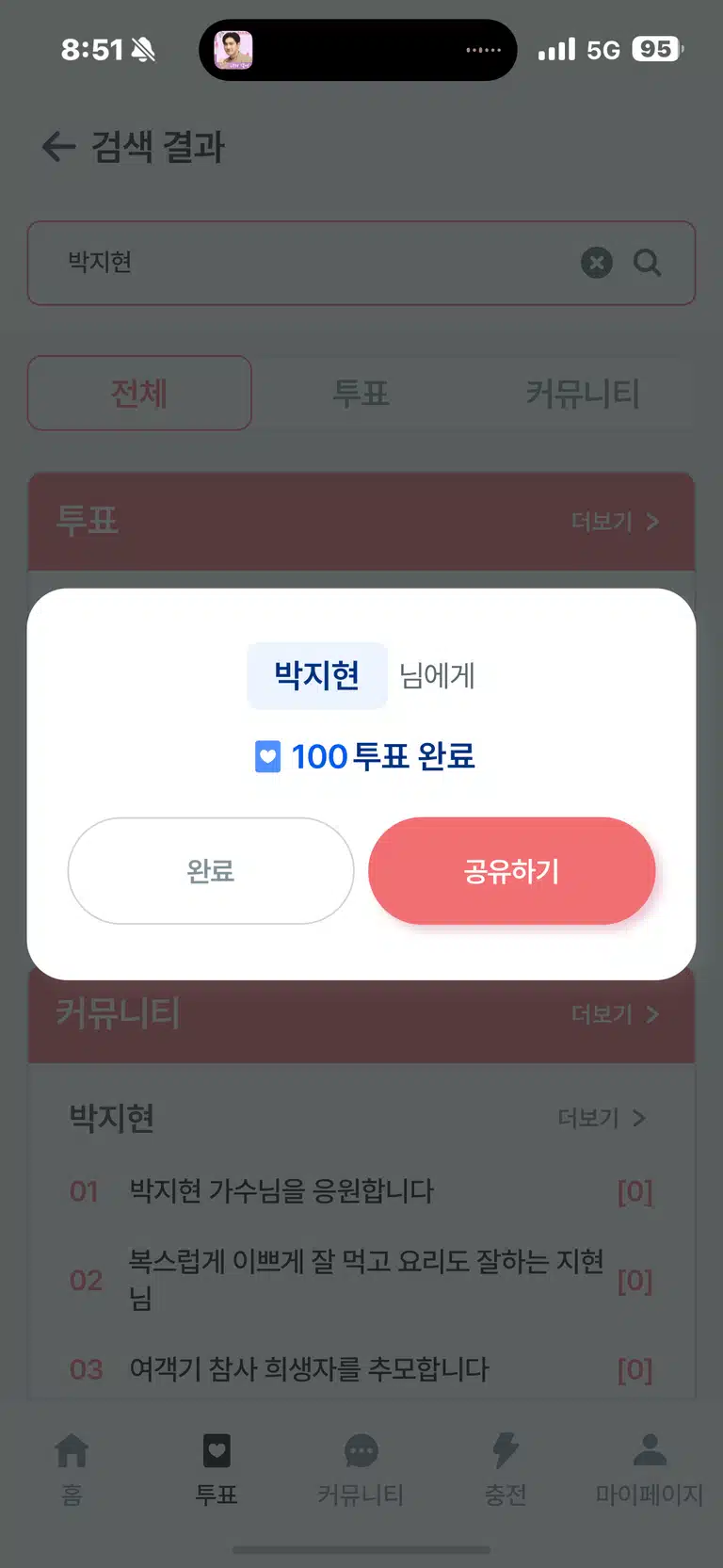Switch to the 커뮤니티 results tab
Viewport: 723px width, 1568px height.
point(584,393)
